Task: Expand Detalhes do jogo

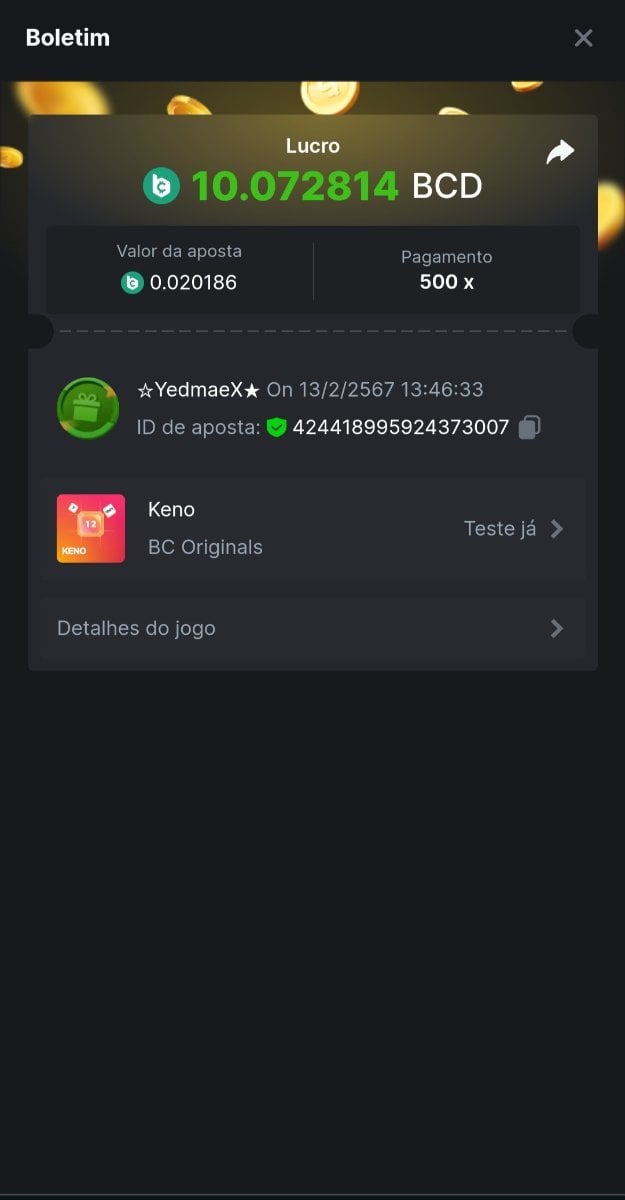Action: 312,628
